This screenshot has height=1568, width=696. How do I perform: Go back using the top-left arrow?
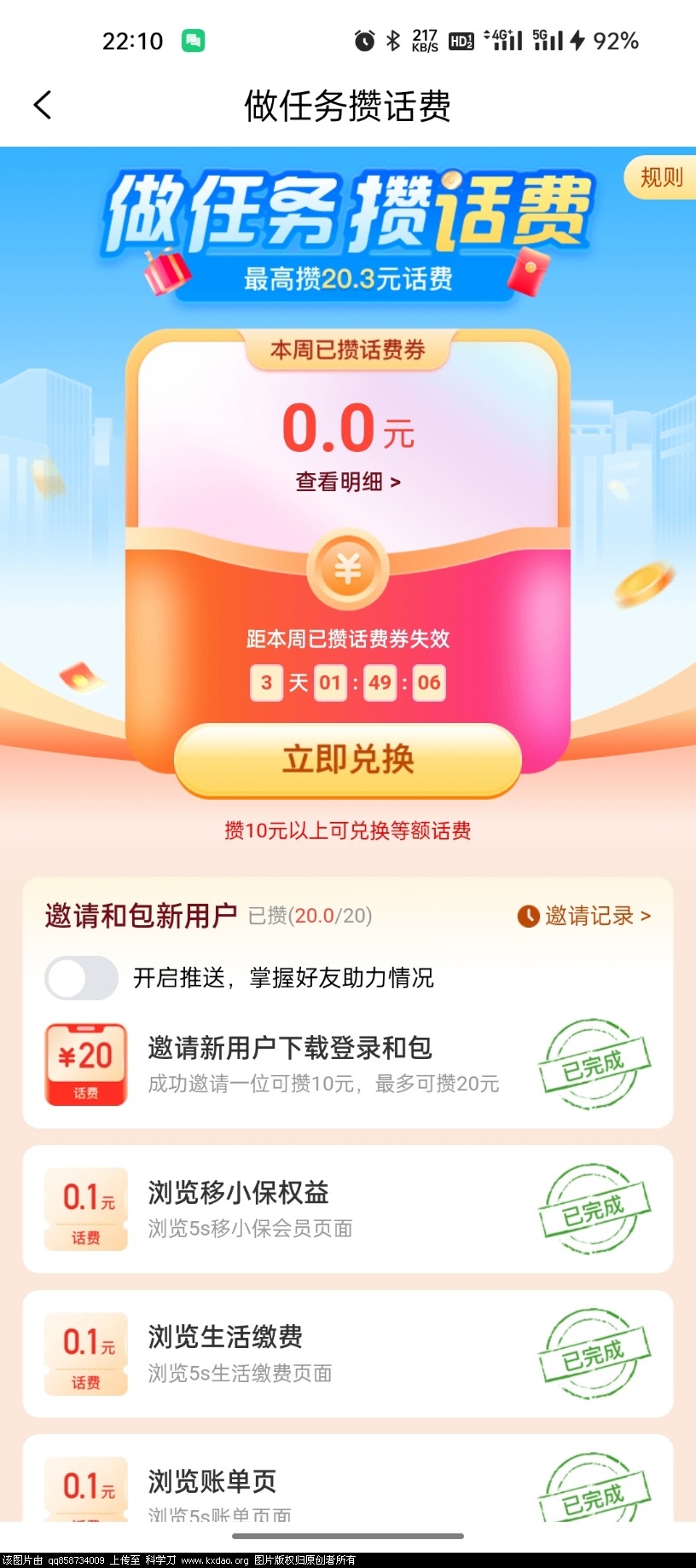(x=43, y=106)
